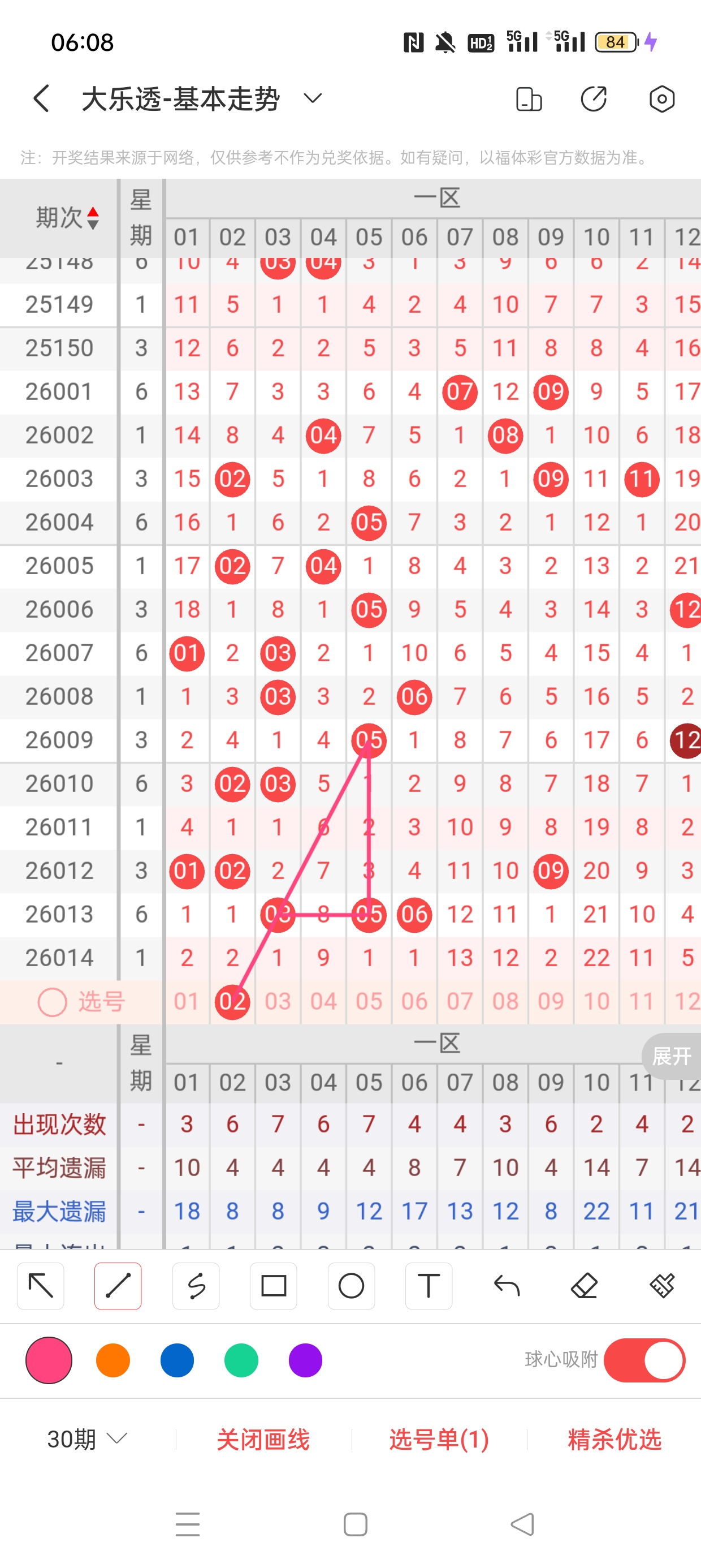Image resolution: width=701 pixels, height=1568 pixels.
Task: Select the rectangle shape tool
Action: click(x=273, y=1286)
